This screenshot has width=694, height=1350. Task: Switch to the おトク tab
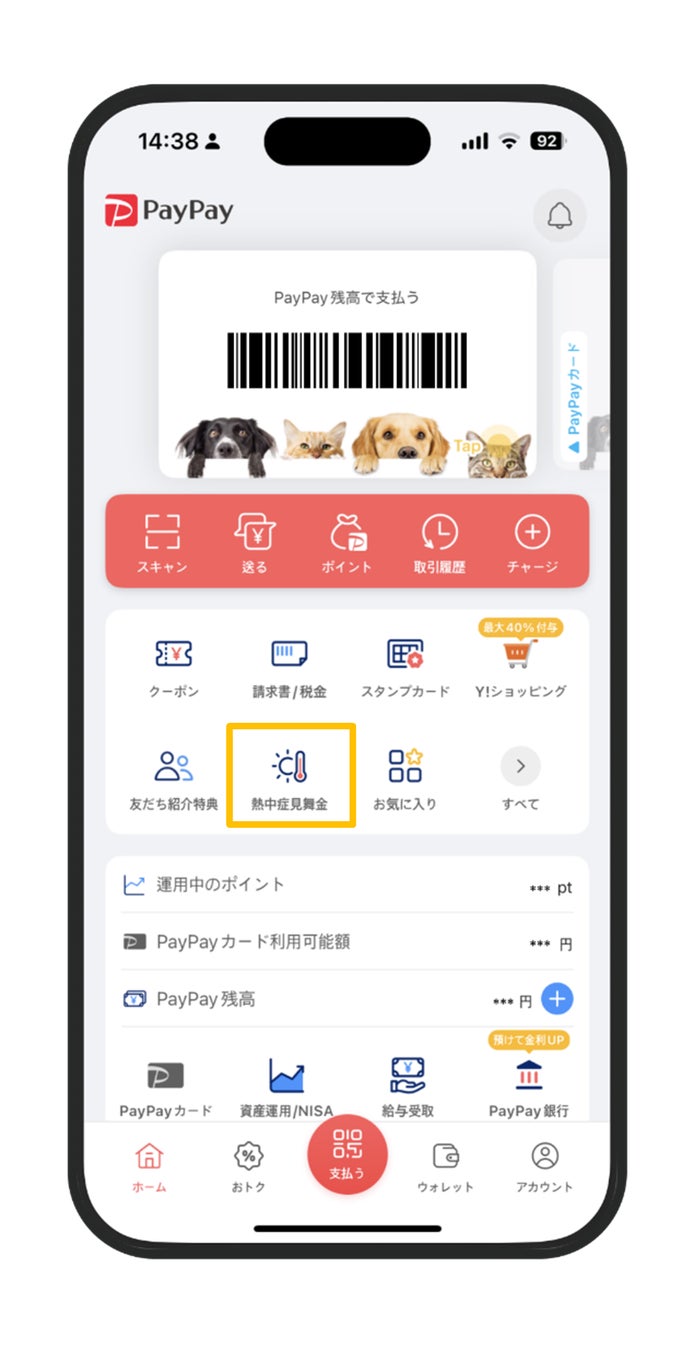click(248, 1167)
